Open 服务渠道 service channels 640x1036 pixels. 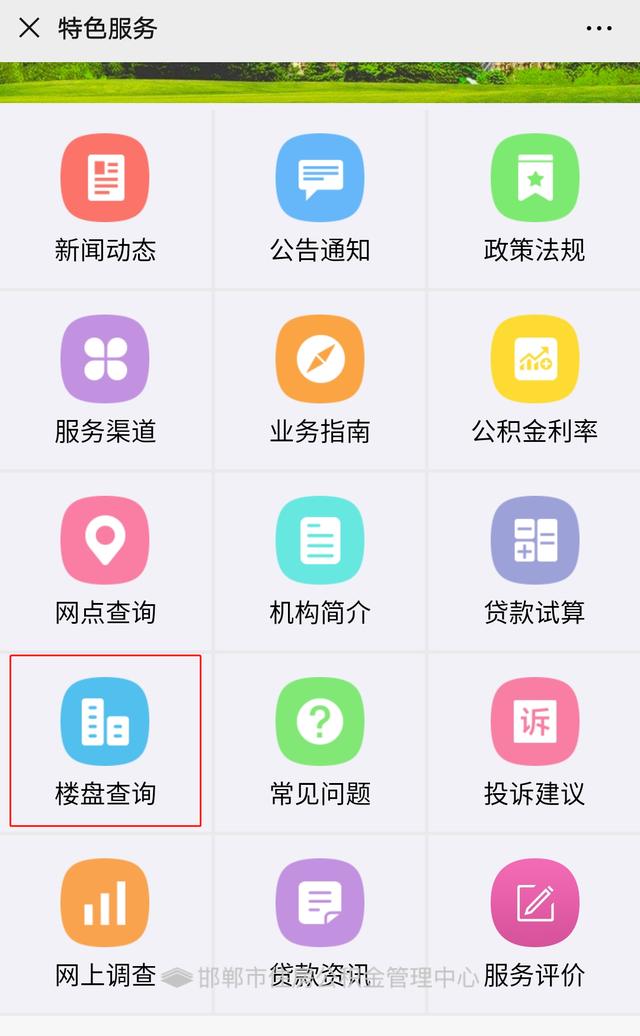(x=105, y=360)
